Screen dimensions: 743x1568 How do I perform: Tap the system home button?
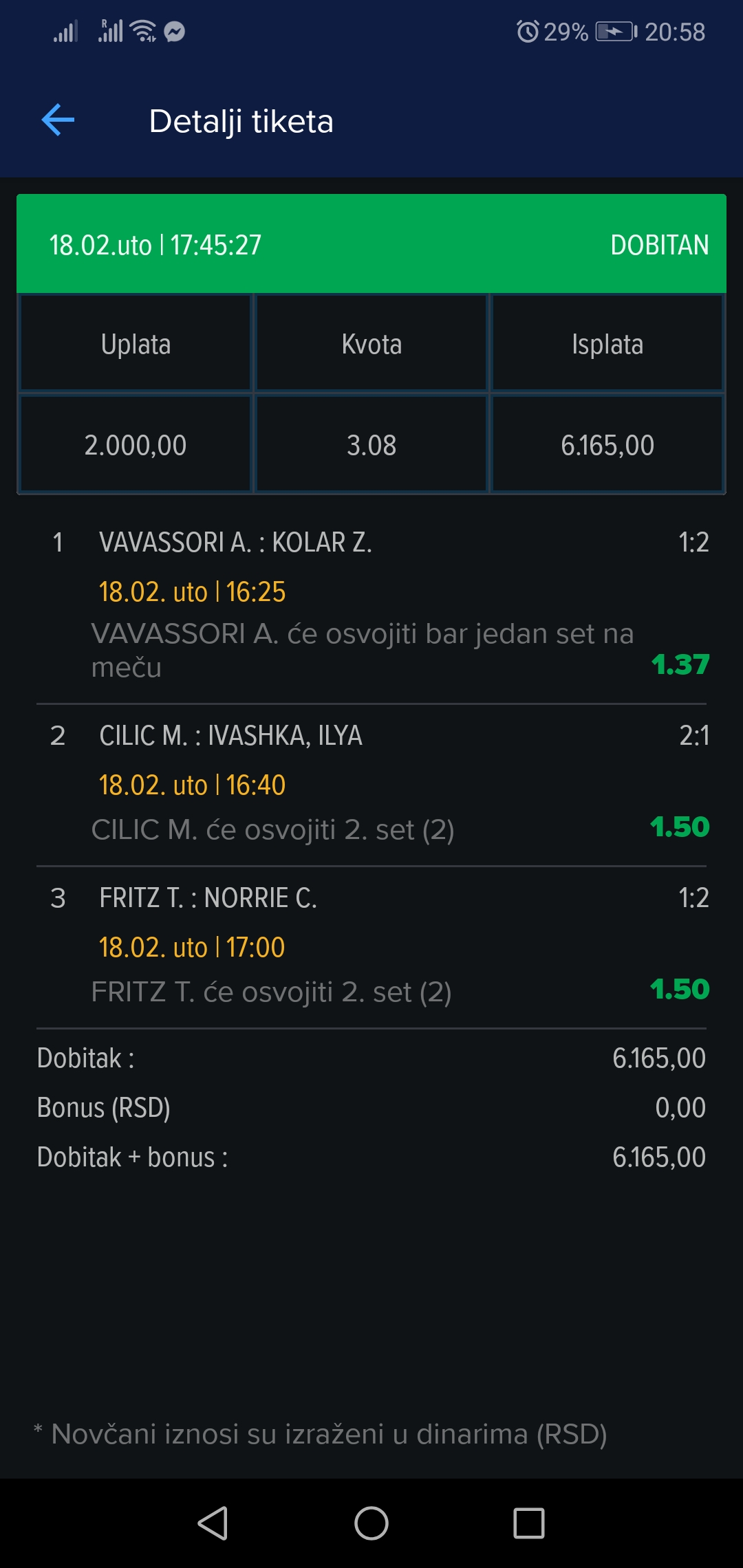[x=371, y=1523]
